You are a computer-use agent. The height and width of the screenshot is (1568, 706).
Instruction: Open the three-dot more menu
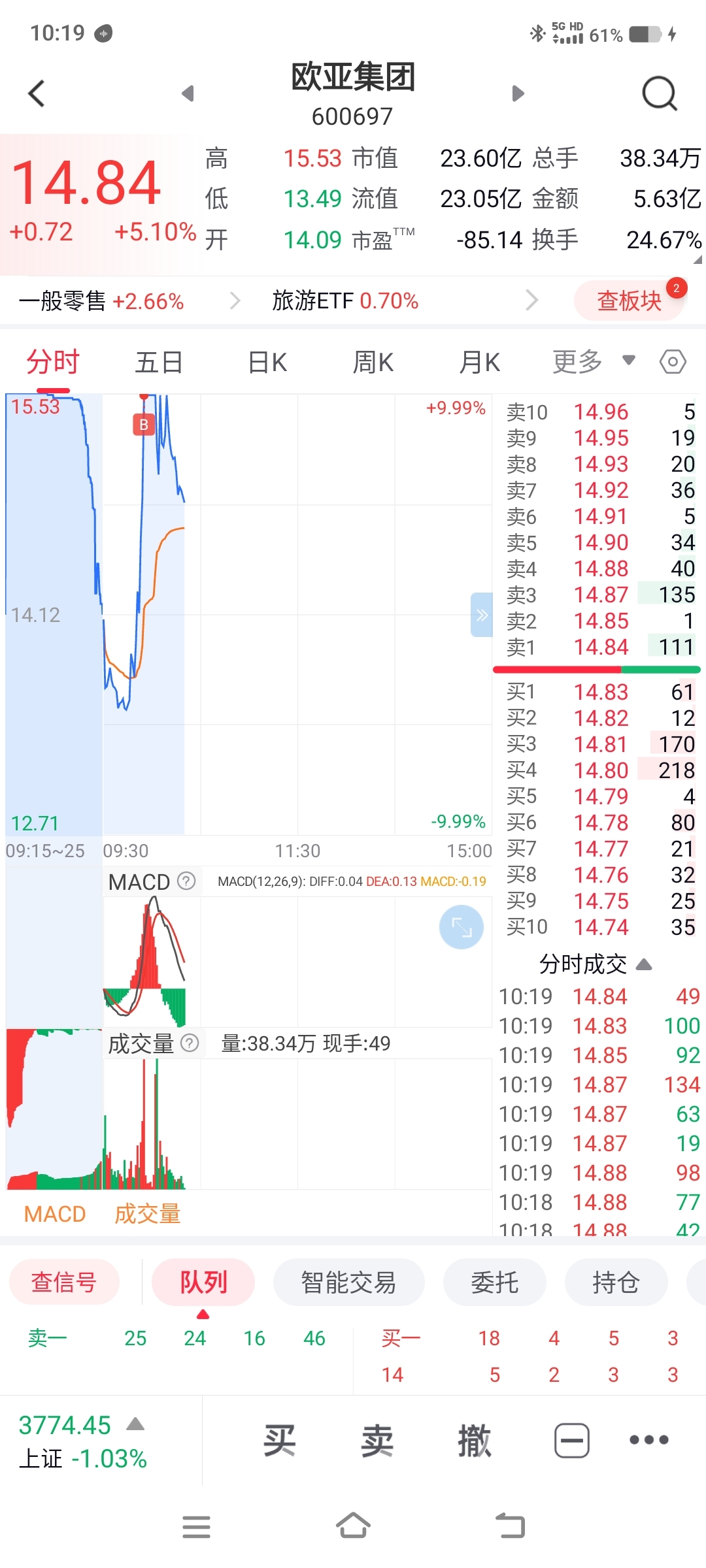[x=648, y=1440]
